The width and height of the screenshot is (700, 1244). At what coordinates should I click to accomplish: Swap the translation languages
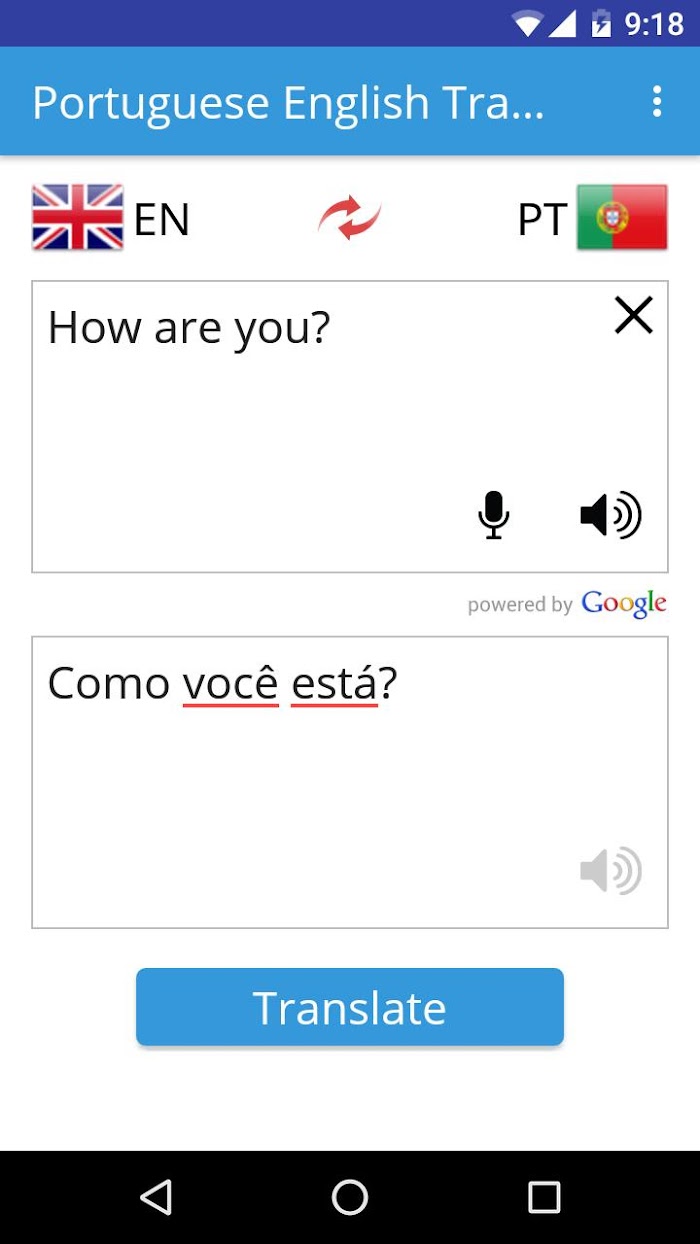[x=350, y=217]
